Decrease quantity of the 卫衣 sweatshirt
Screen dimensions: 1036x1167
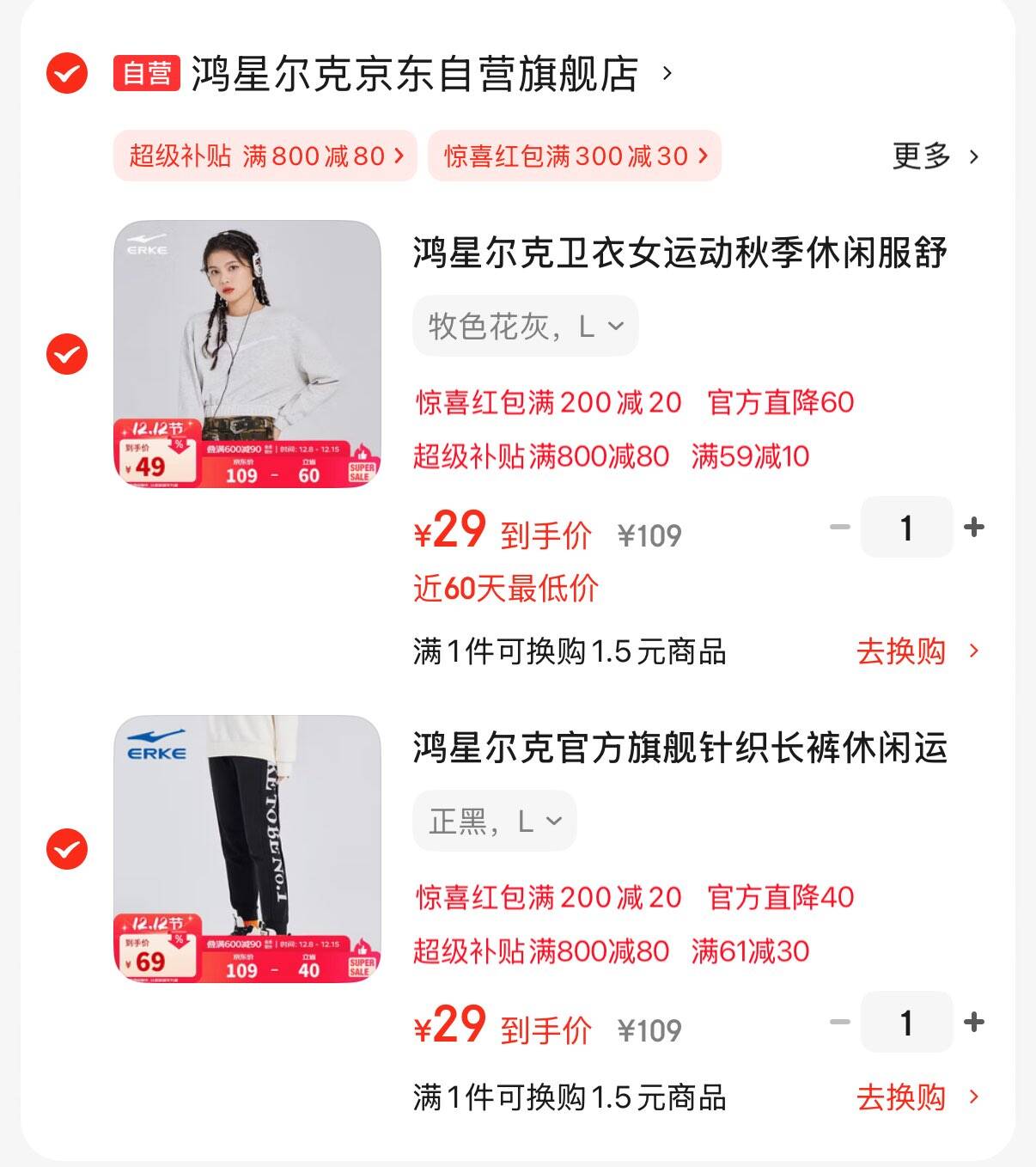(839, 527)
